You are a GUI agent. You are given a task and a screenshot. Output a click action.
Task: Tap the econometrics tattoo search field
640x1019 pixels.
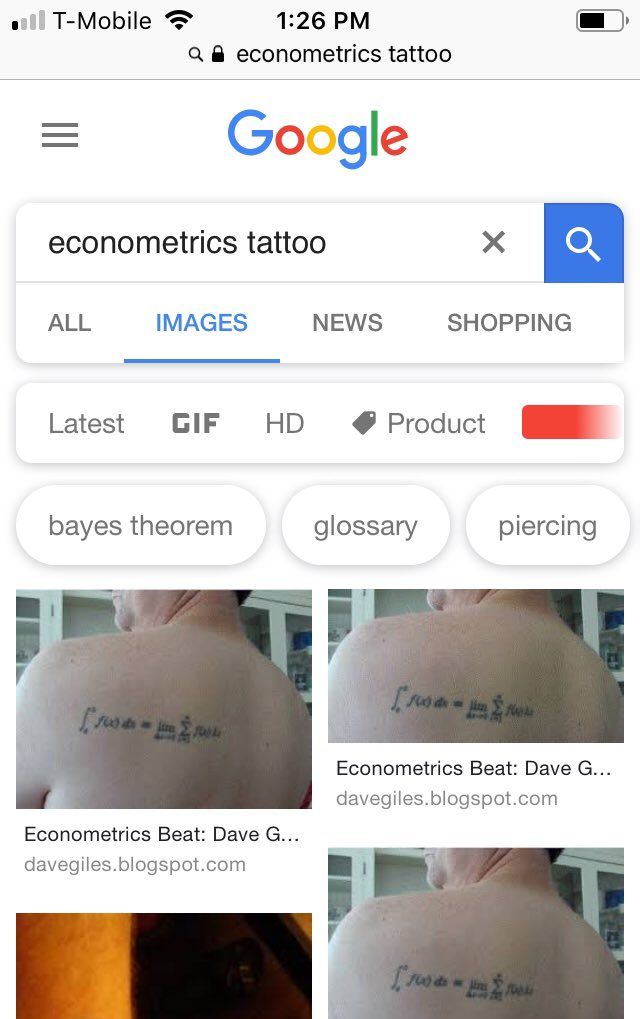(x=240, y=243)
